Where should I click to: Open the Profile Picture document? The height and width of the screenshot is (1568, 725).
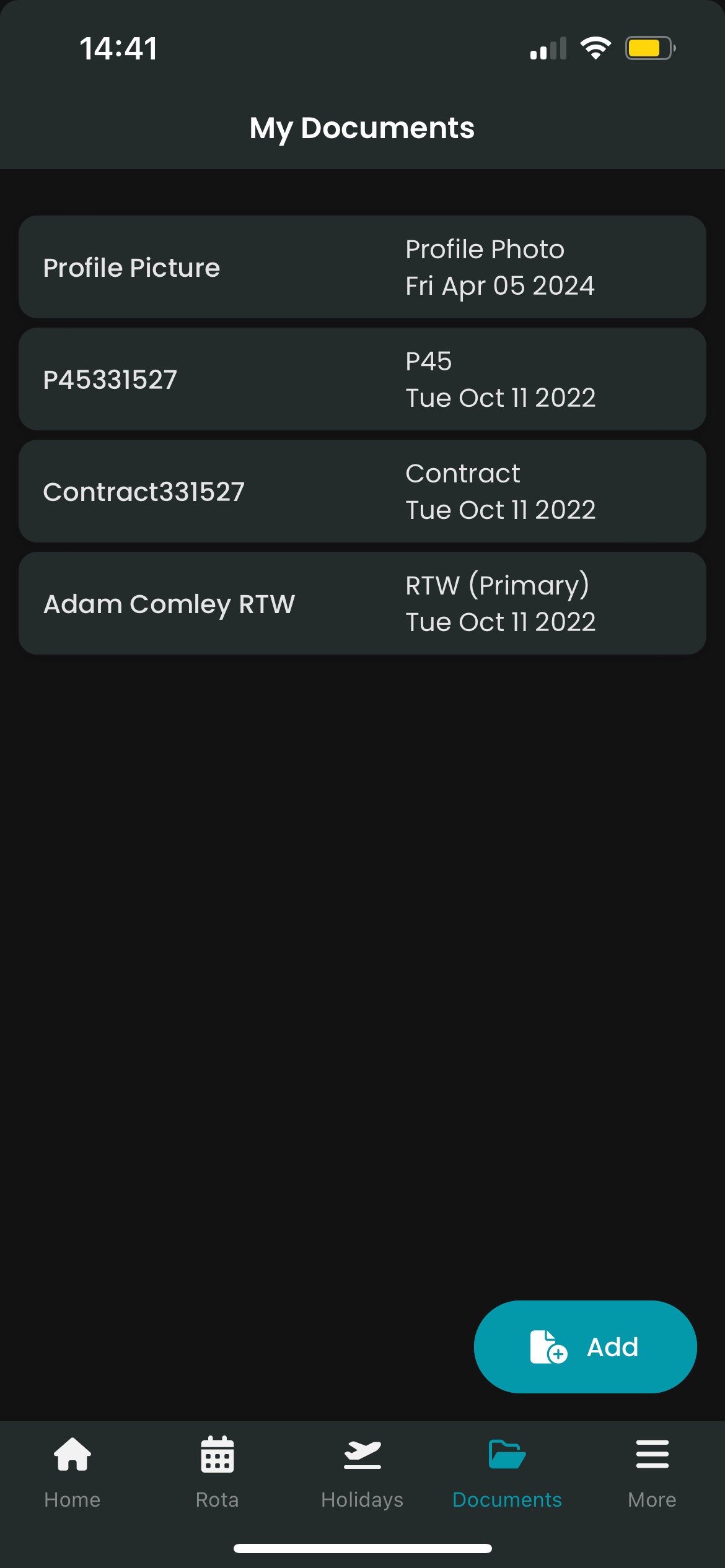point(362,267)
